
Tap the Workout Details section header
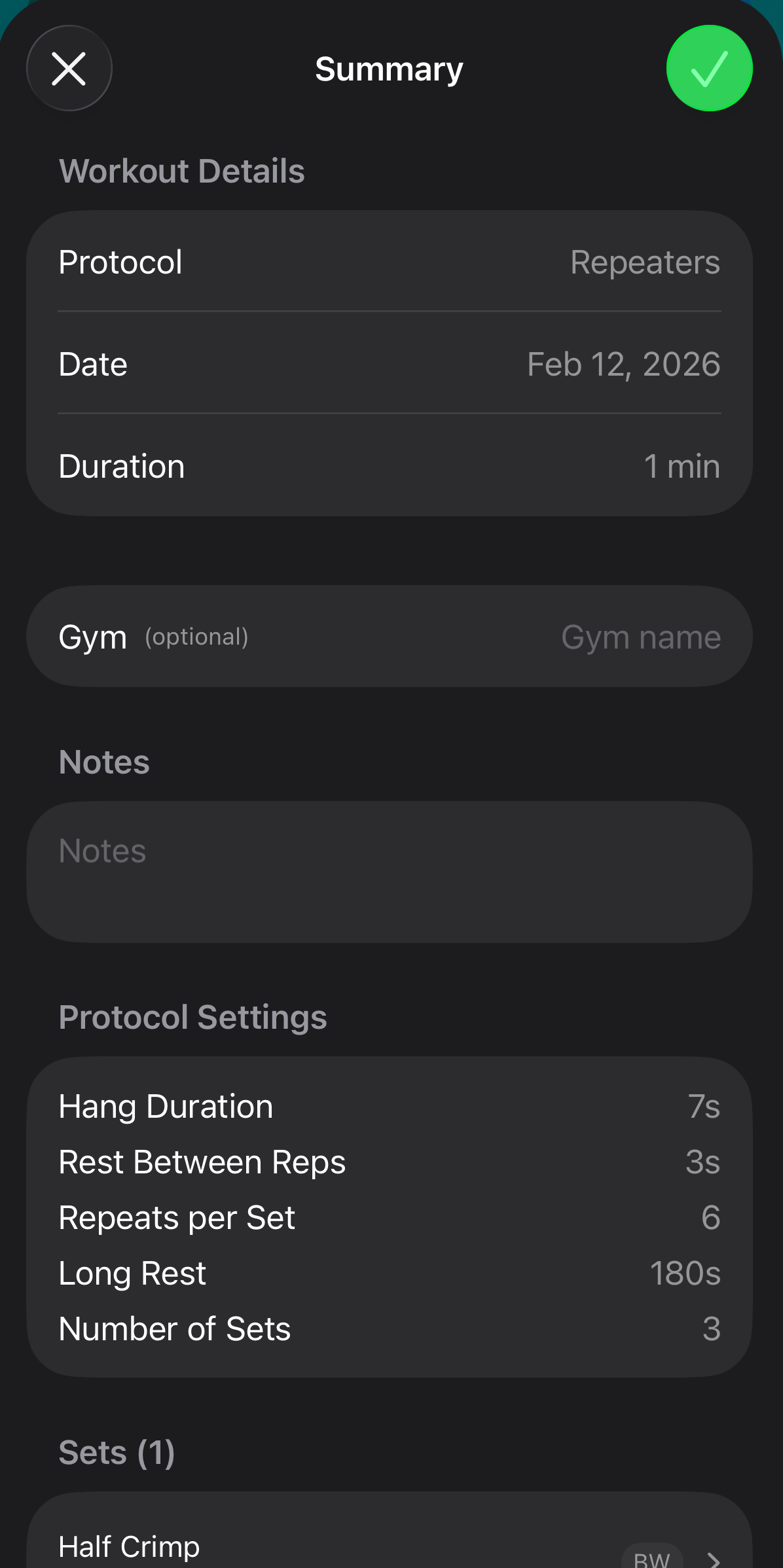181,170
